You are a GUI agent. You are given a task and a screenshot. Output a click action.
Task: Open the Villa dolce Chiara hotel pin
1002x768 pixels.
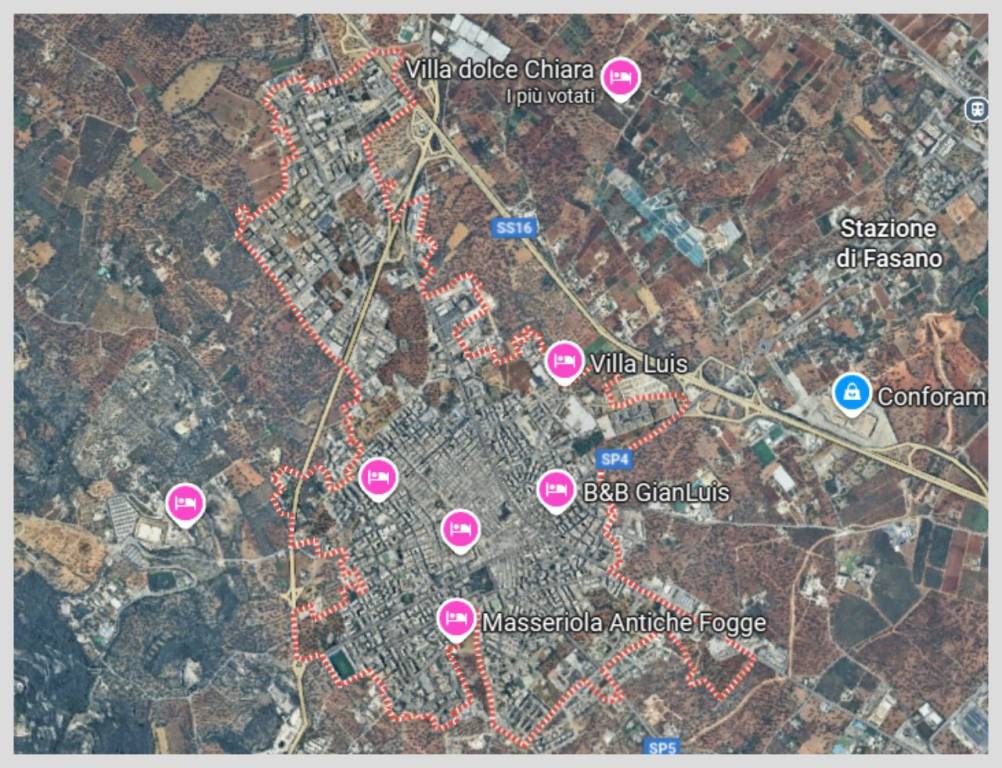[620, 77]
